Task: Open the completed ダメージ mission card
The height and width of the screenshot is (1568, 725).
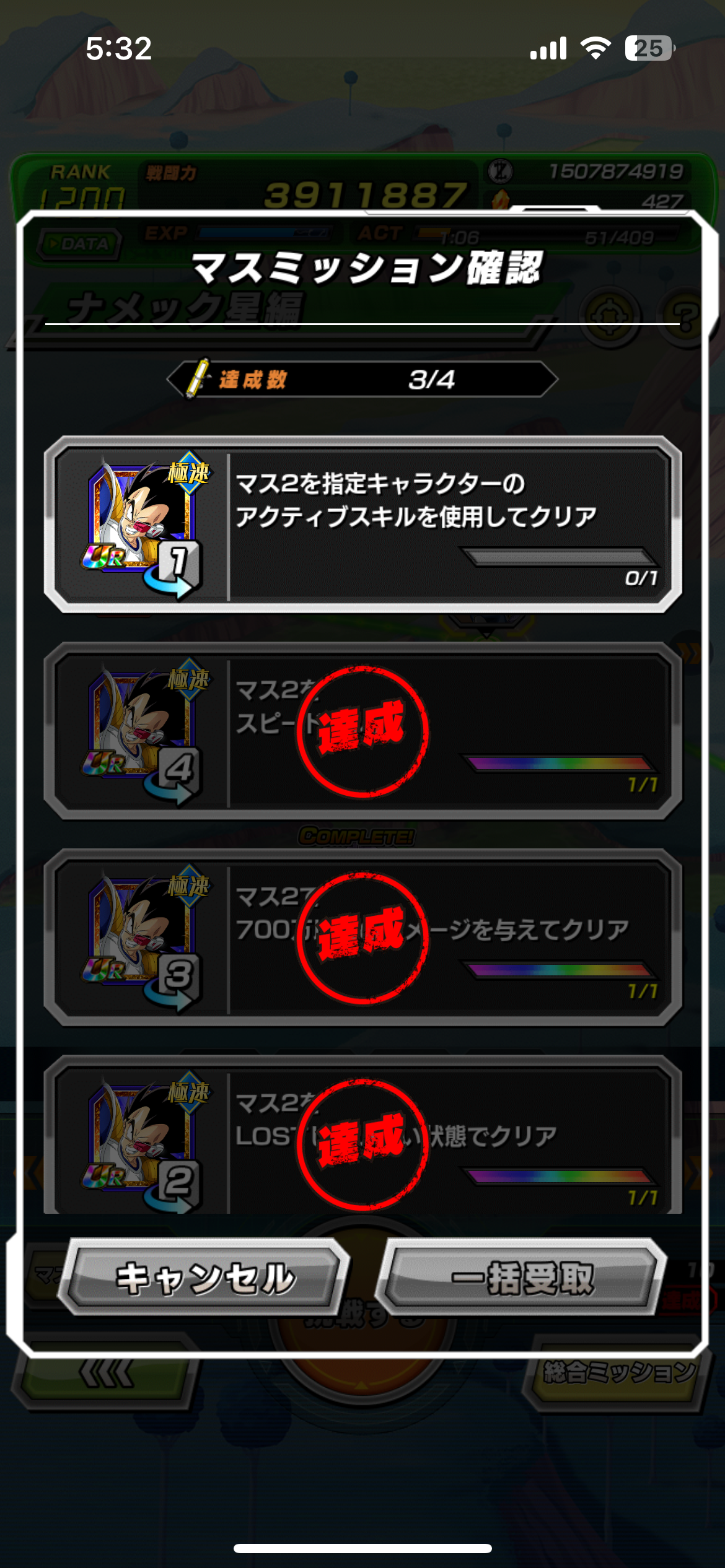Action: 363,938
